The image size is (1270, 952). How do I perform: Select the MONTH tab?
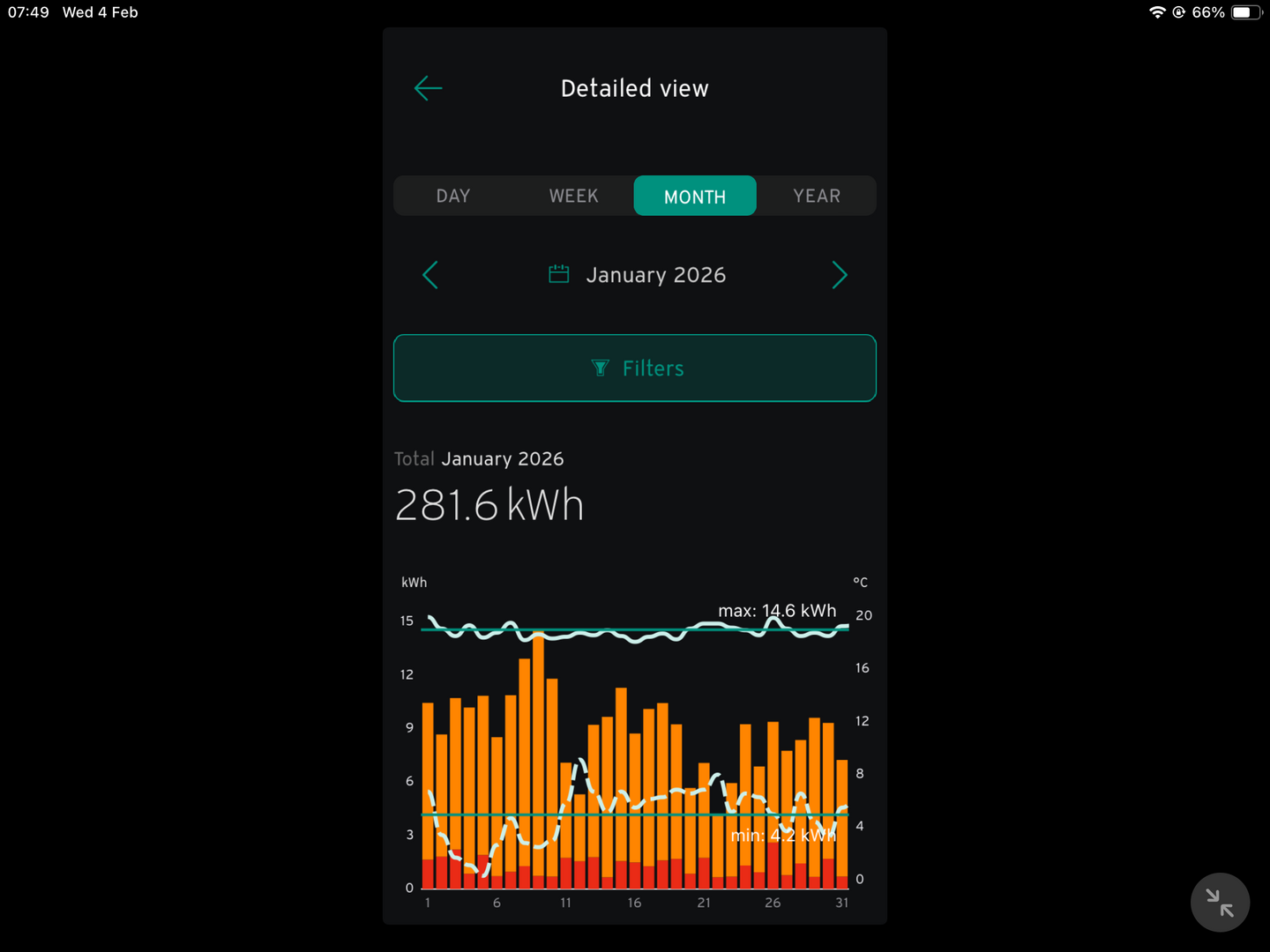point(695,196)
